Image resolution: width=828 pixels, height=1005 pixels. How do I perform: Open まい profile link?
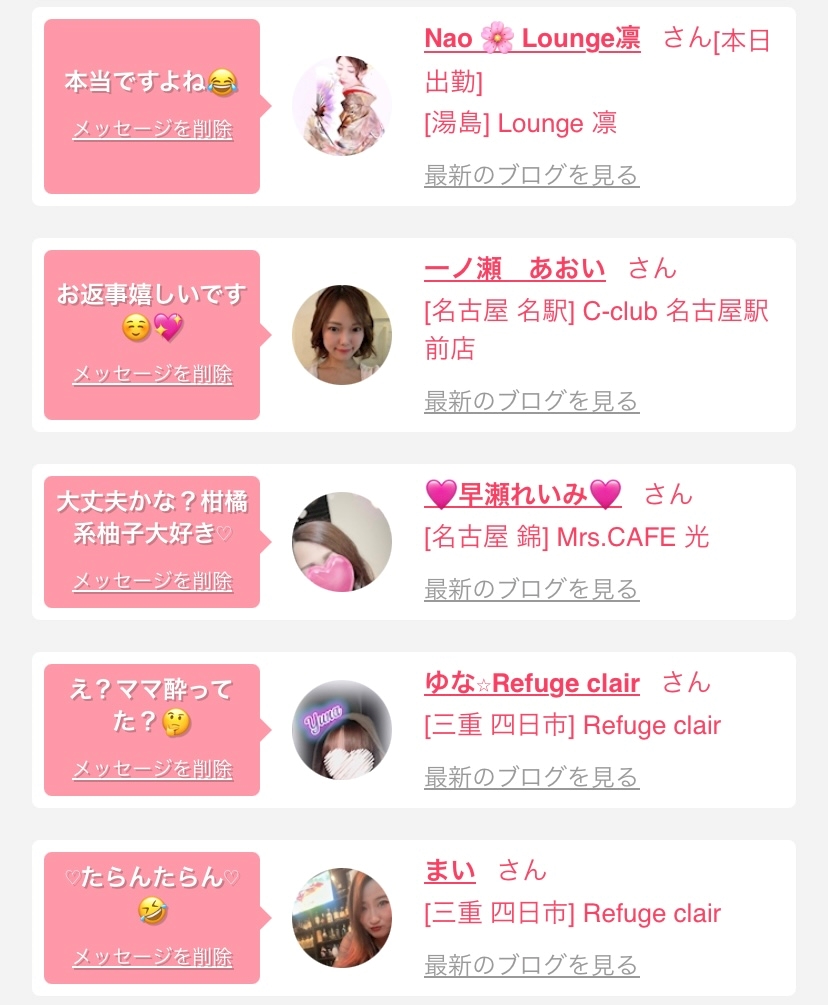click(450, 870)
